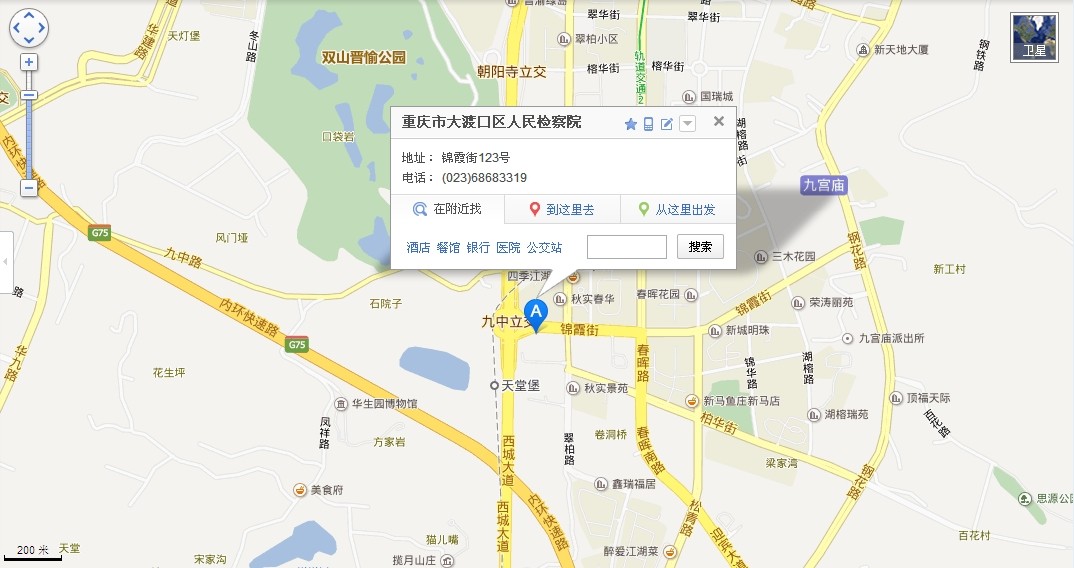The width and height of the screenshot is (1074, 568).
Task: Switch to the 到这里去 tab
Action: (562, 210)
